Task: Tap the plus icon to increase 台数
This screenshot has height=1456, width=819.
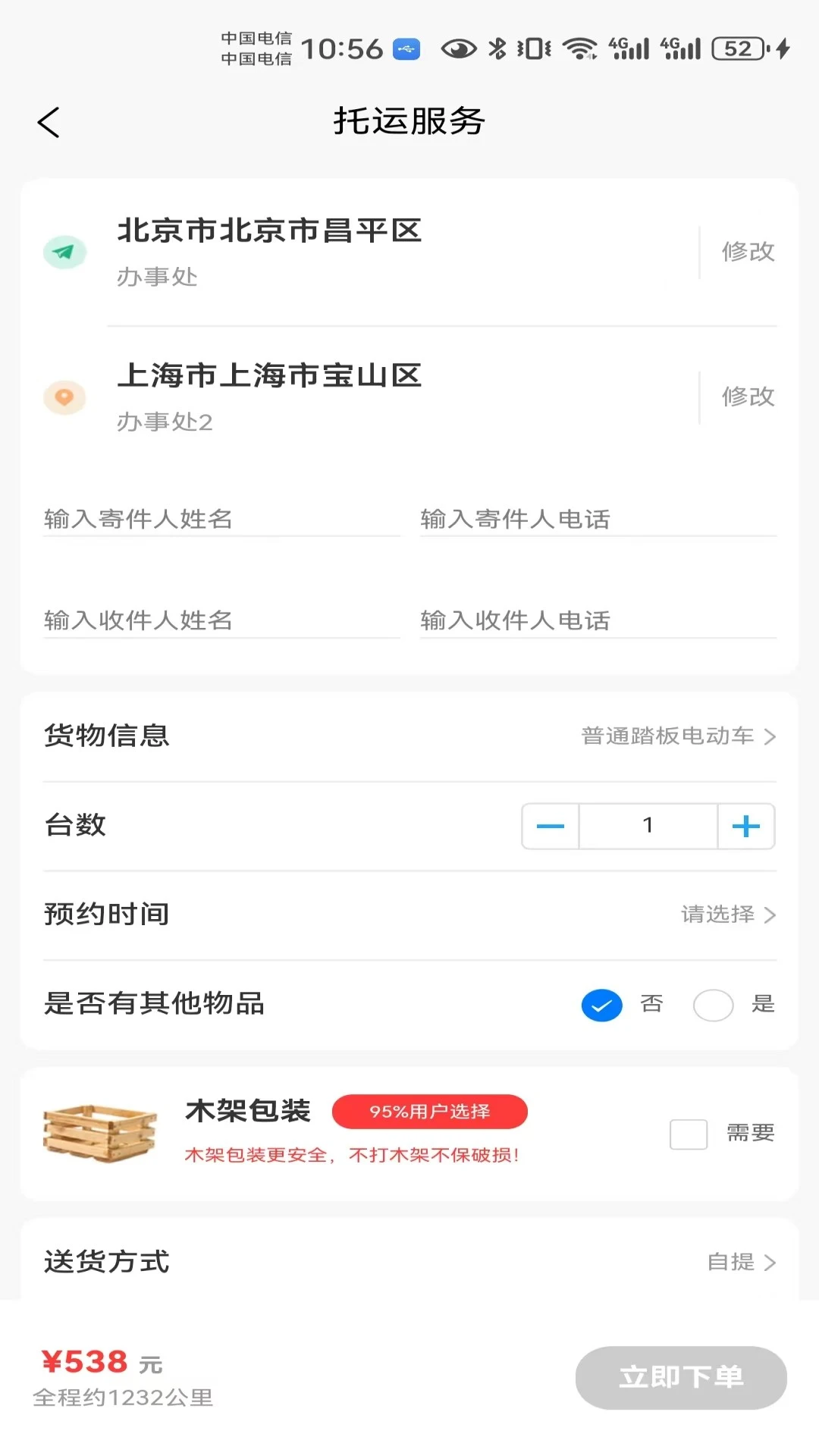Action: point(745,826)
